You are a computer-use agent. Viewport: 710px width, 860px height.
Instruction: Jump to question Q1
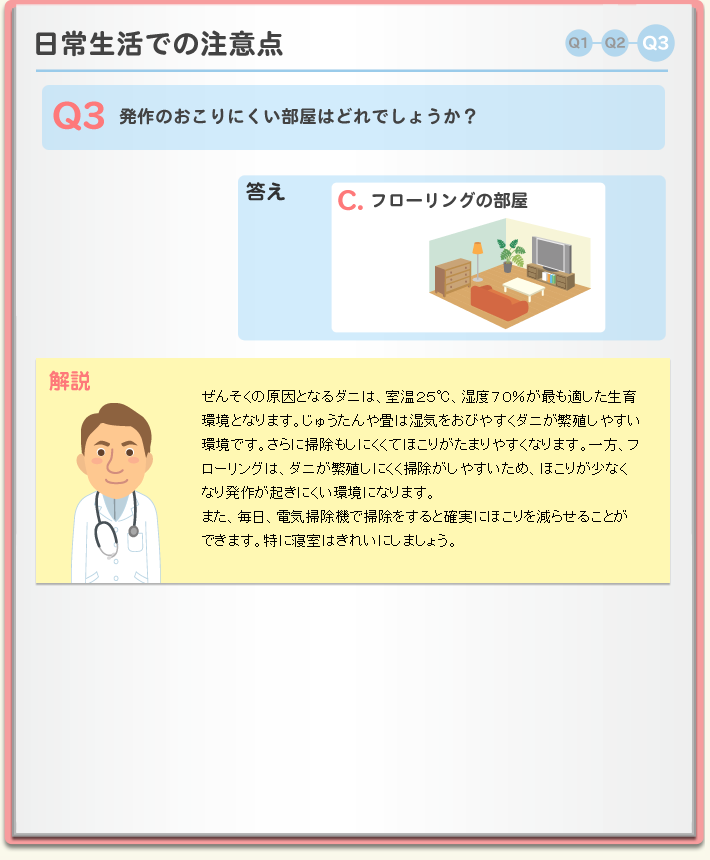click(578, 43)
